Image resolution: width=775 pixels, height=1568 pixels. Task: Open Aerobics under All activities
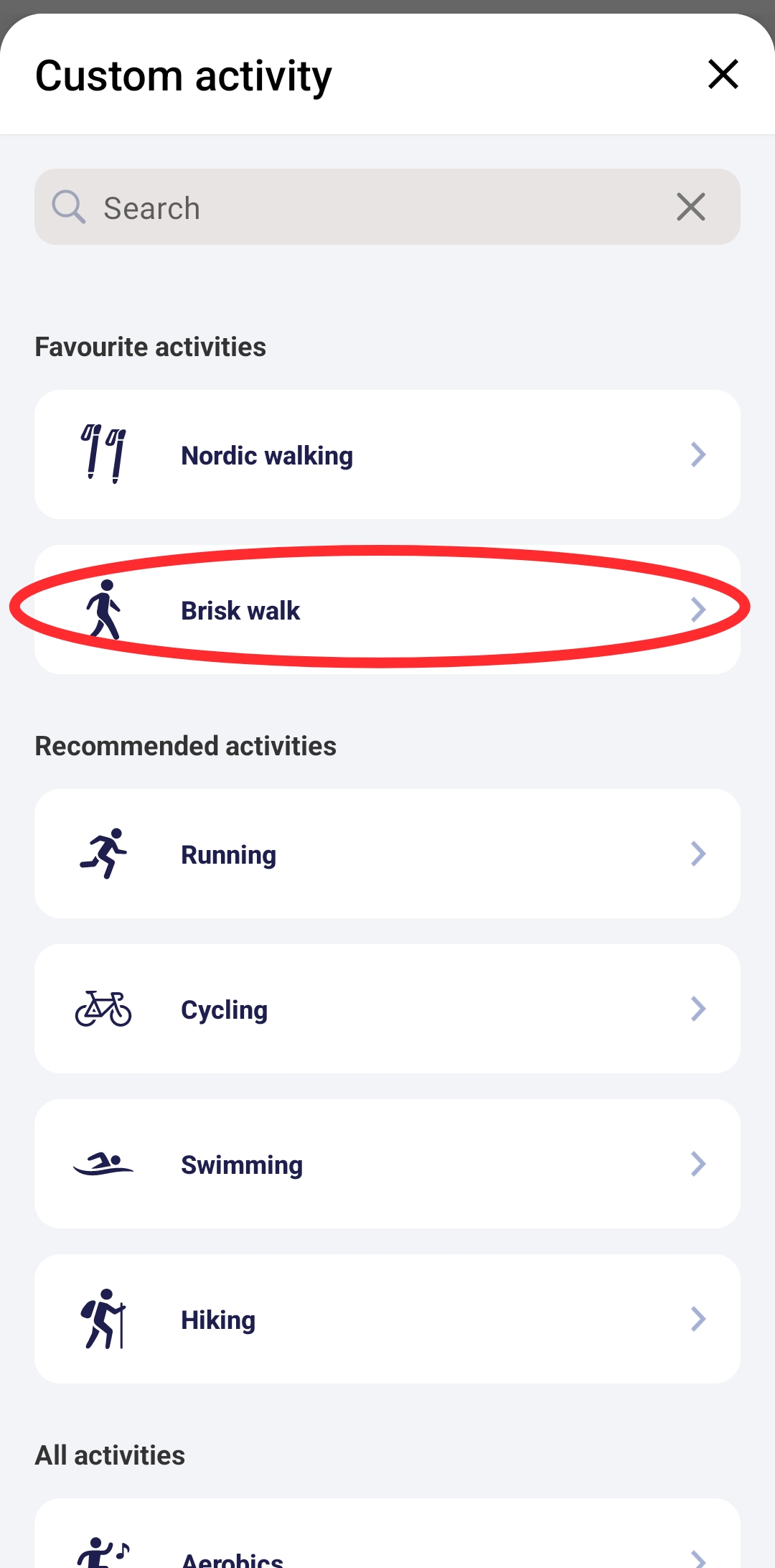(x=387, y=1551)
